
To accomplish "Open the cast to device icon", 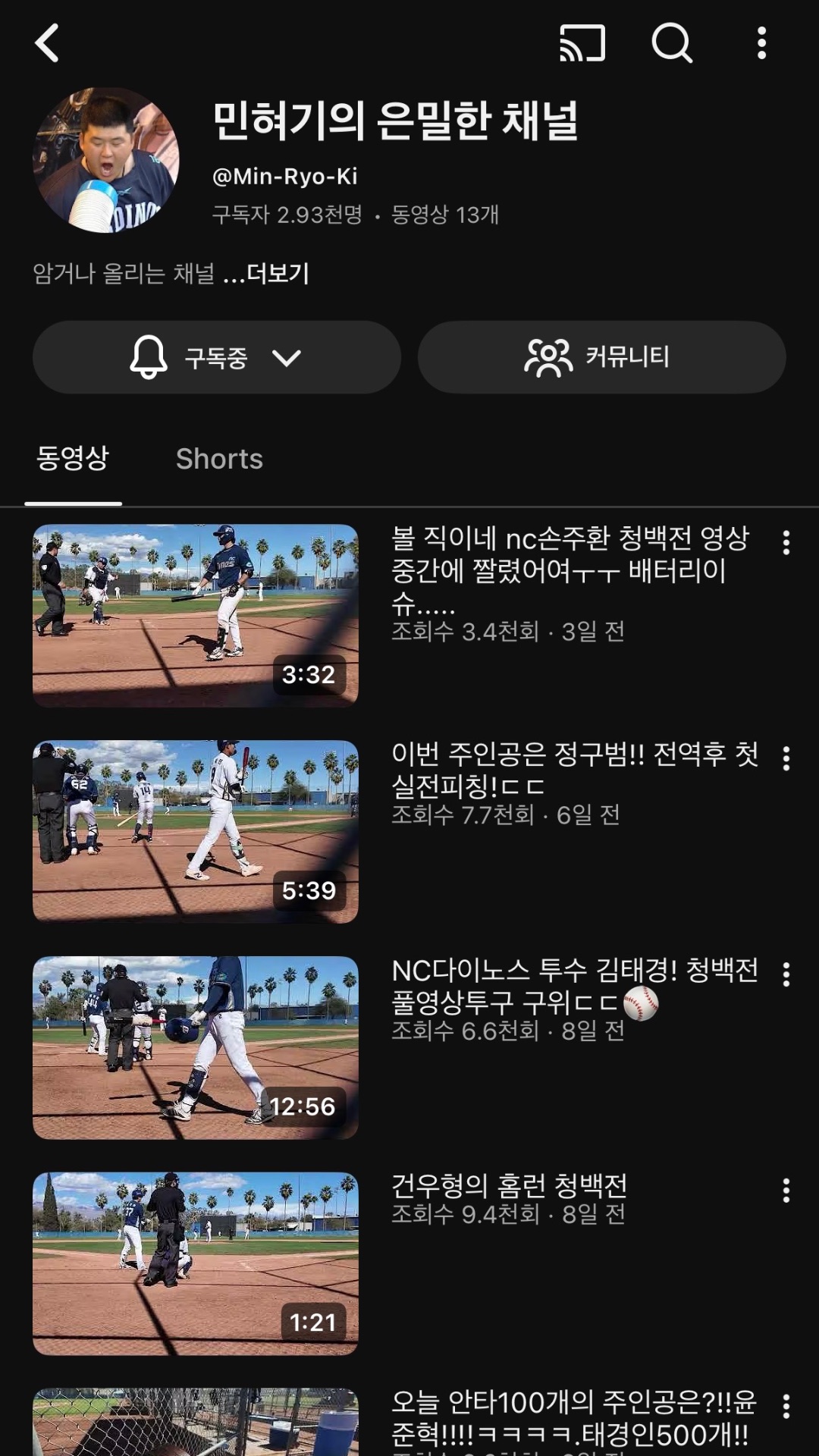I will tap(582, 42).
